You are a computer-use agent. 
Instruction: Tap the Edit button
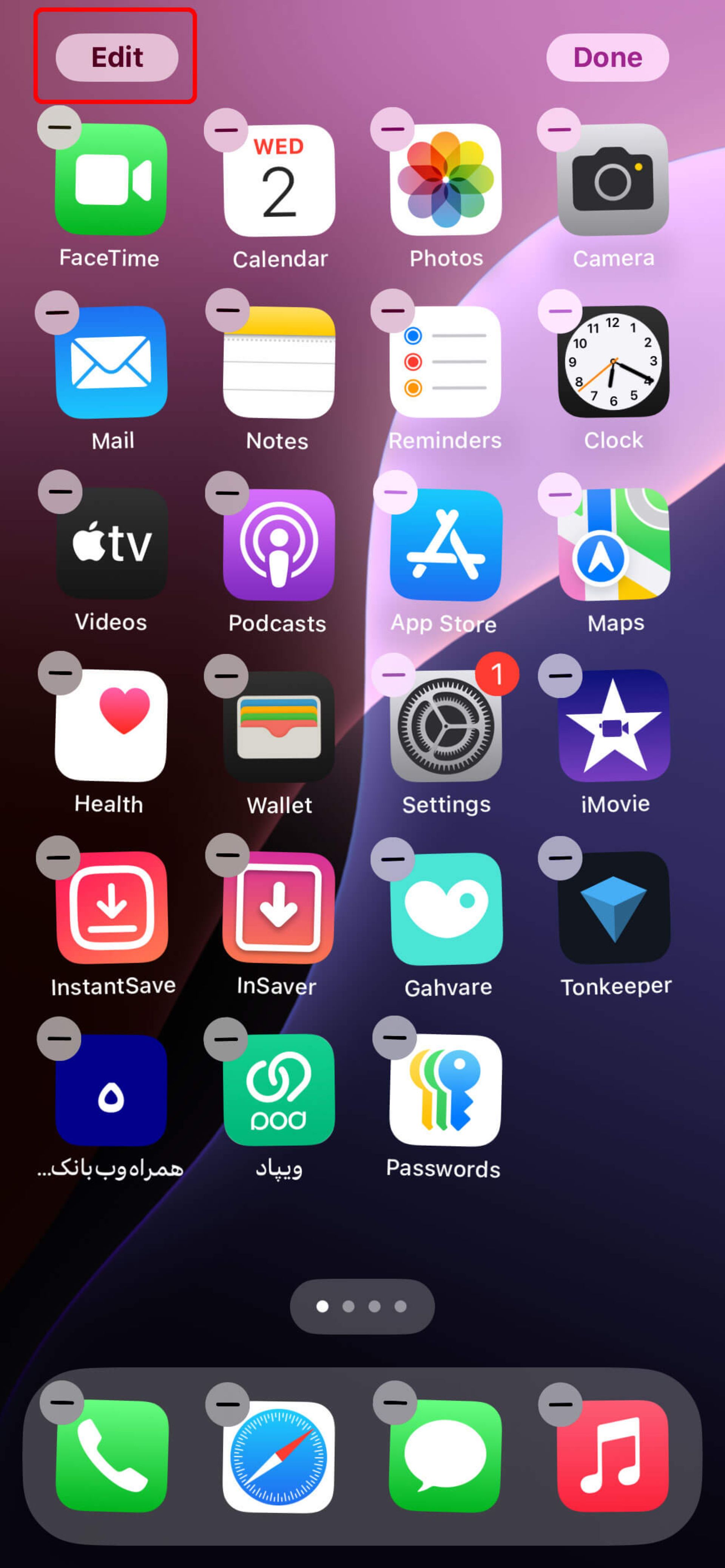117,57
